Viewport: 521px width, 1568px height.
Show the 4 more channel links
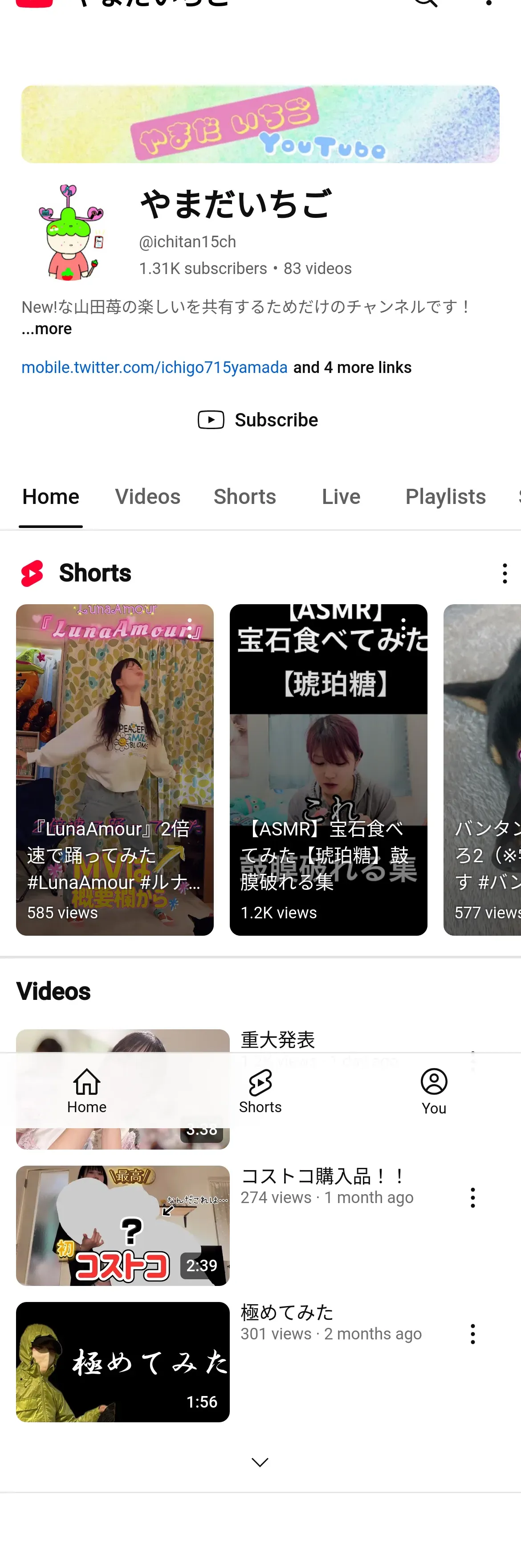[x=352, y=368]
